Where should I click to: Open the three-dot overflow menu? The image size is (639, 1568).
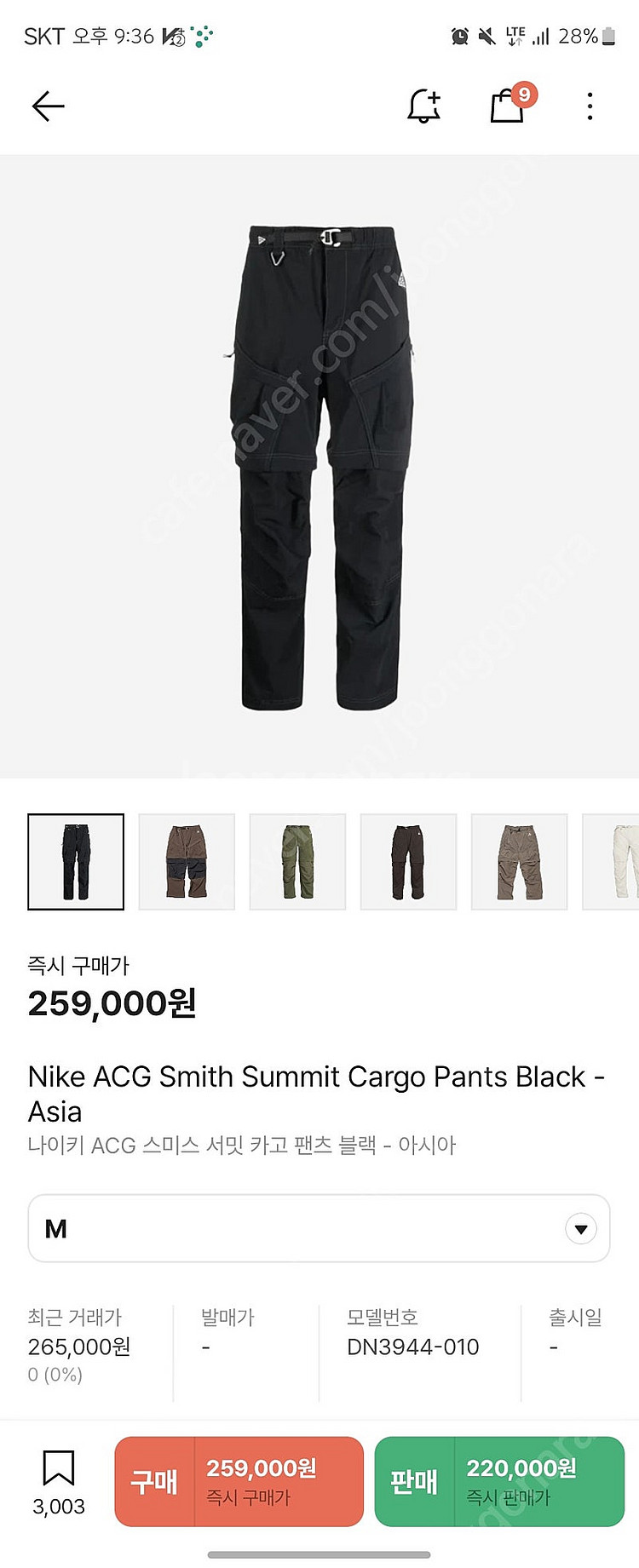tap(590, 106)
